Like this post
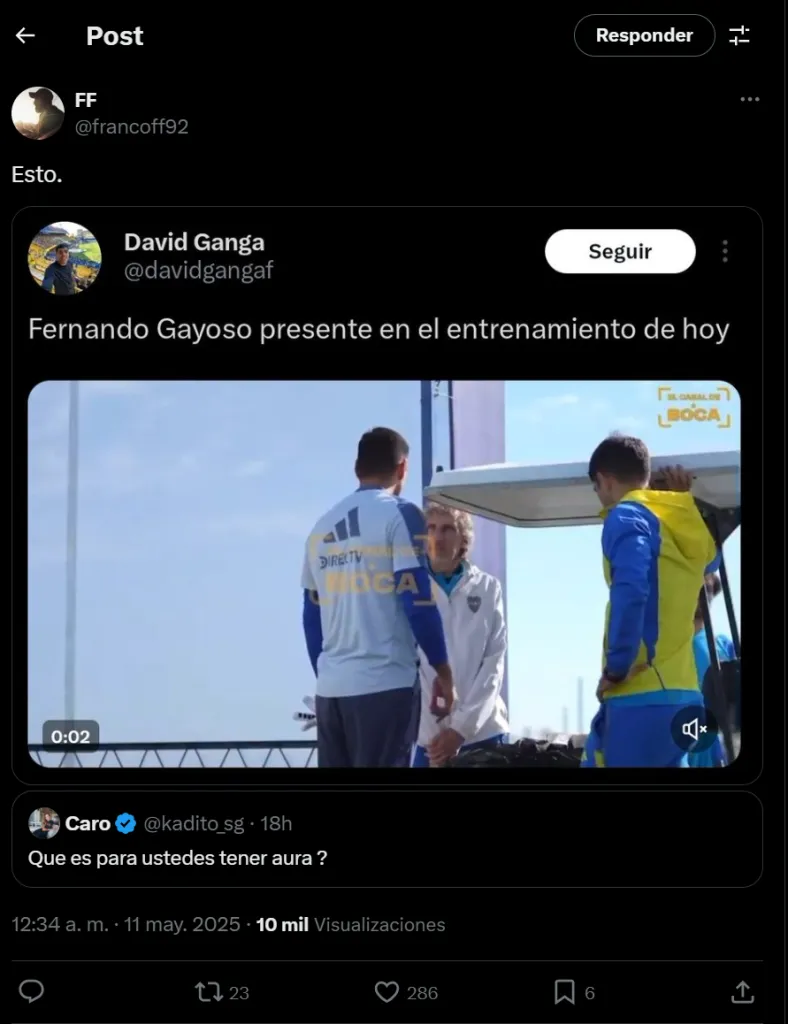This screenshot has height=1024, width=788. (x=387, y=991)
